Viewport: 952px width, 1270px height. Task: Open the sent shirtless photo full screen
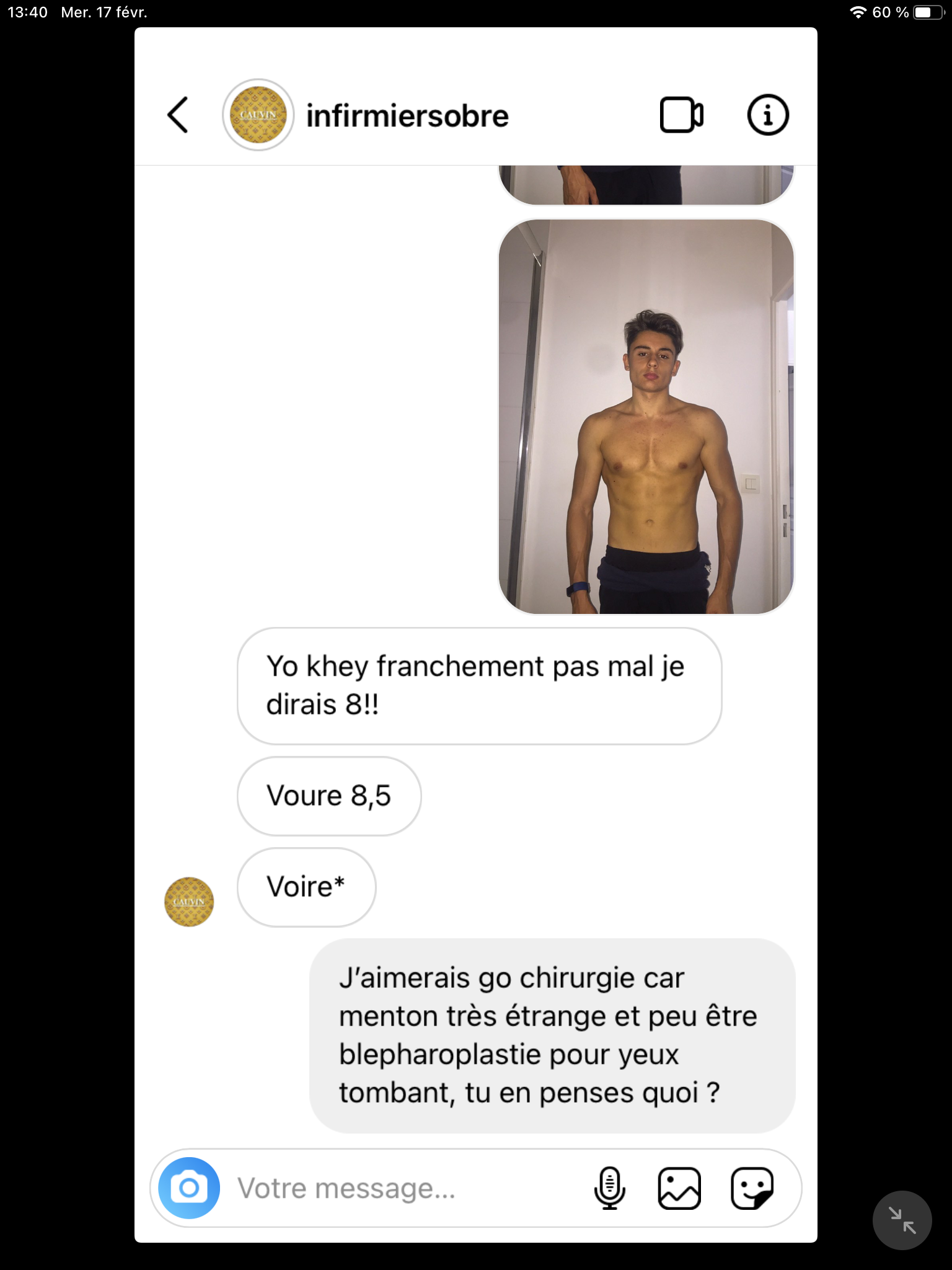[646, 417]
